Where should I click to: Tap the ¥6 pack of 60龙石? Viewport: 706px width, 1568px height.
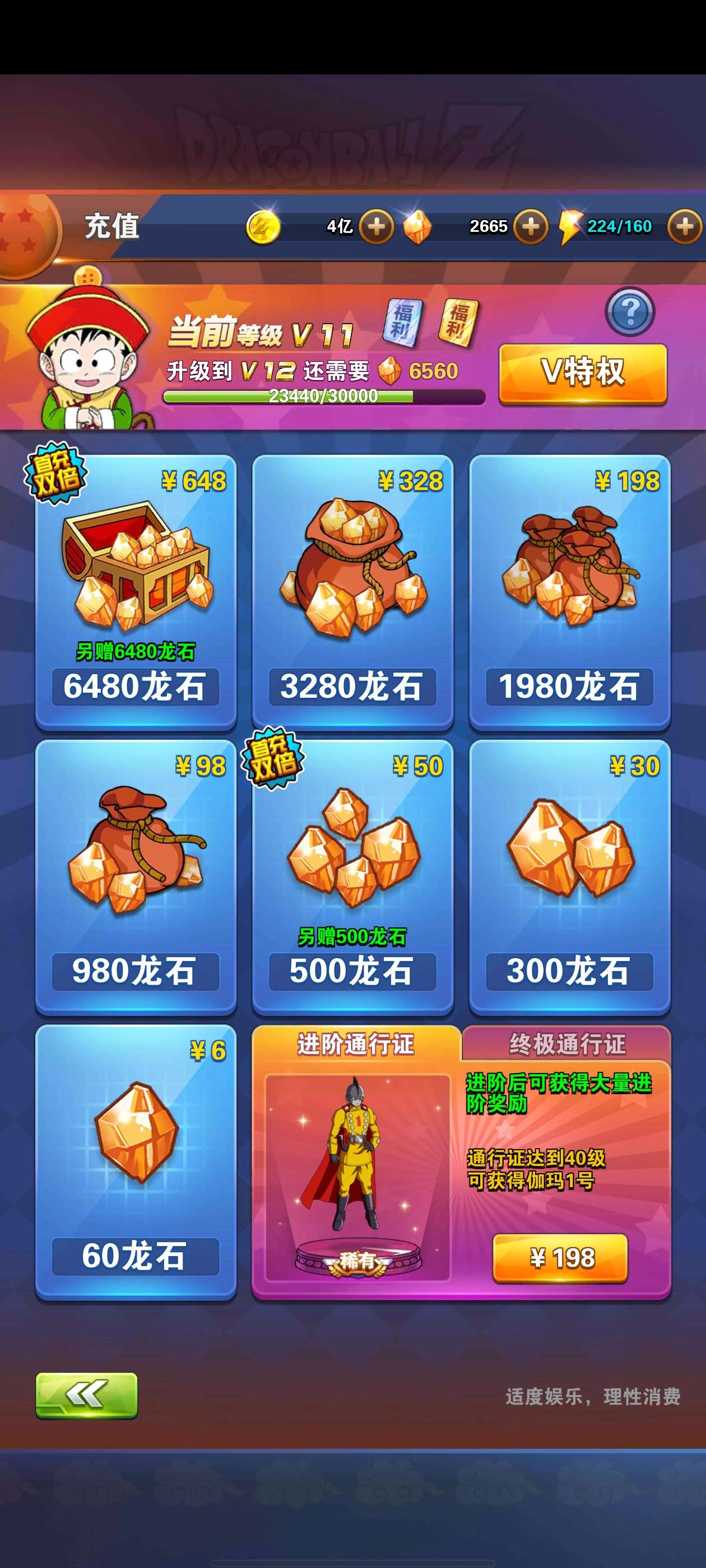tap(136, 1161)
